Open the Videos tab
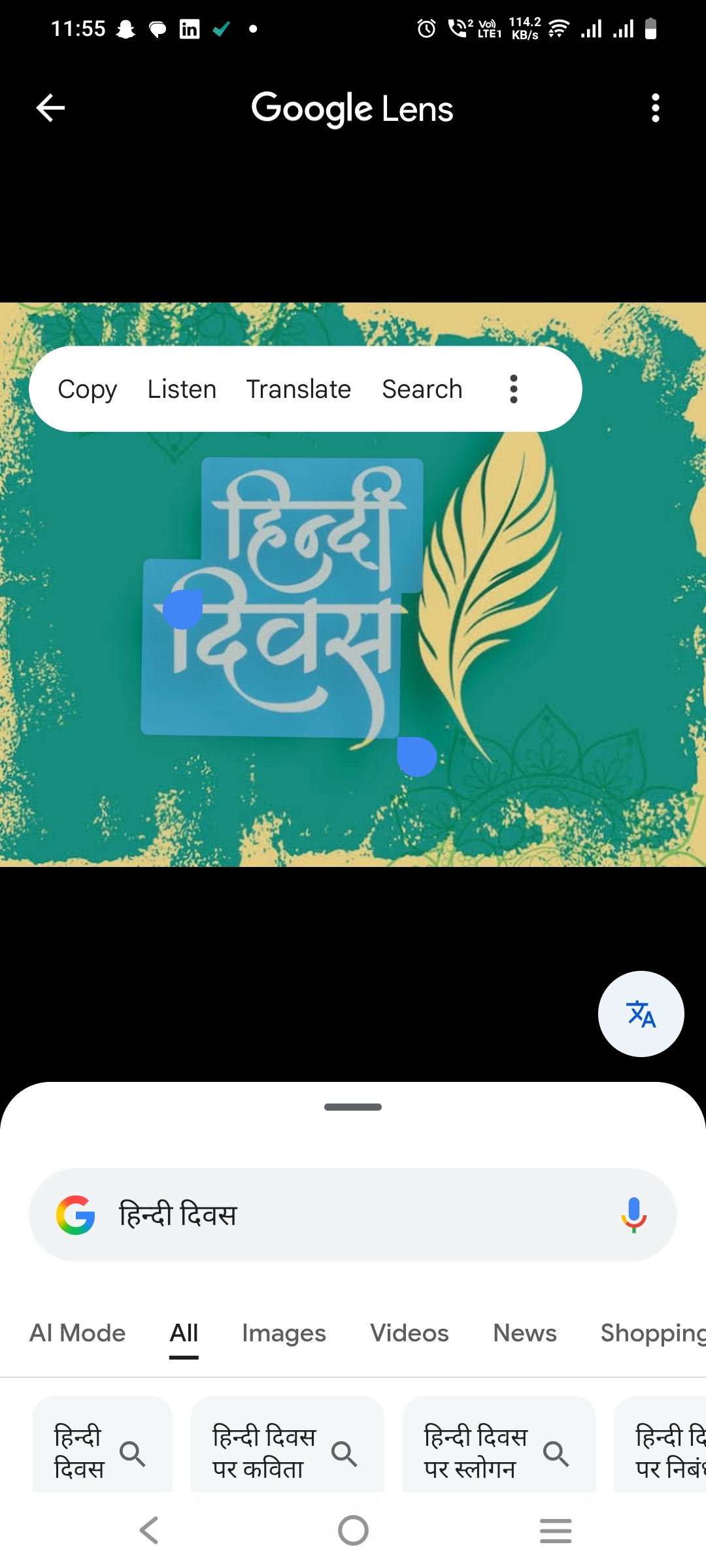The image size is (706, 1568). [x=409, y=1333]
